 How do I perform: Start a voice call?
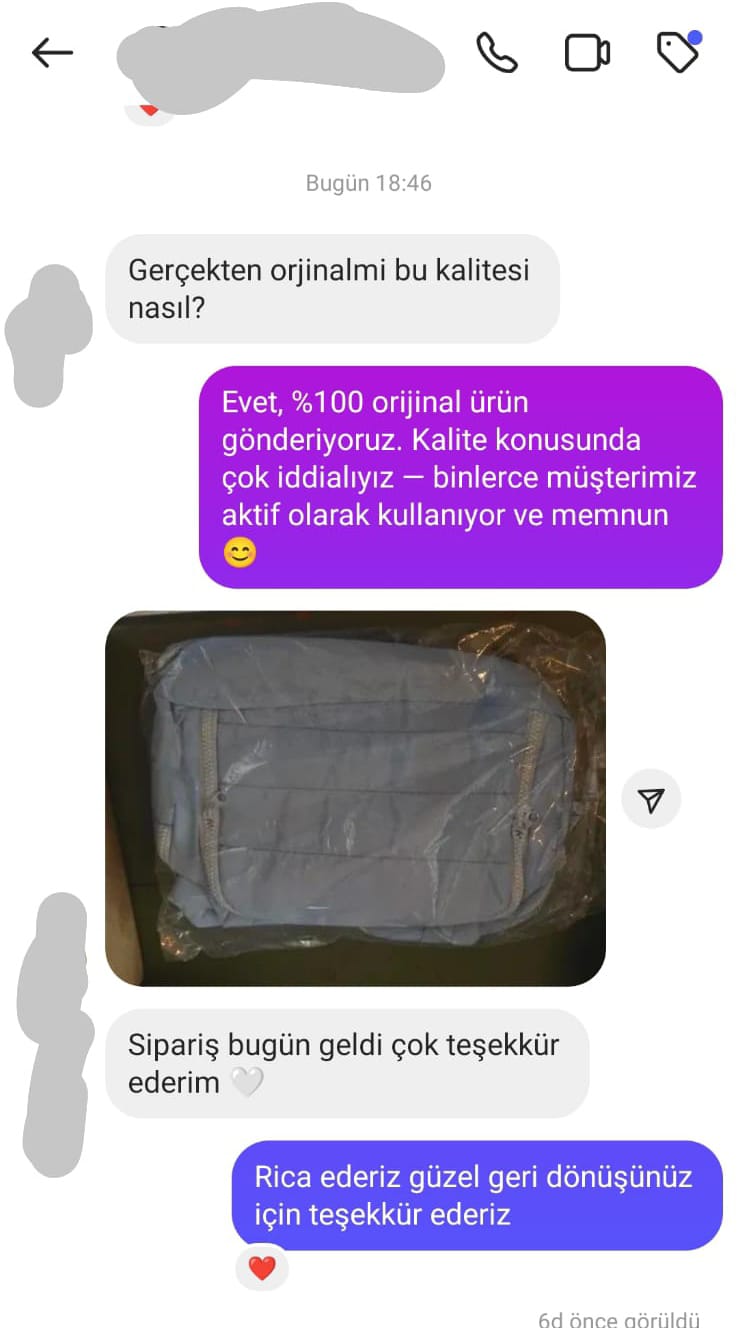pos(496,53)
